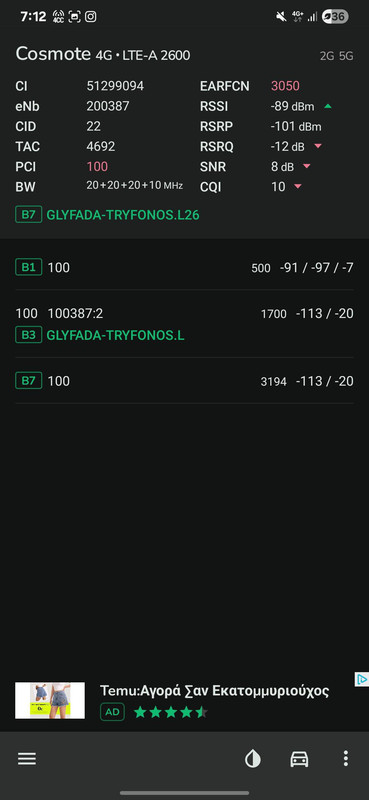Switch to the 2G network view
Screen dimensions: 369x800
pyautogui.click(x=327, y=56)
